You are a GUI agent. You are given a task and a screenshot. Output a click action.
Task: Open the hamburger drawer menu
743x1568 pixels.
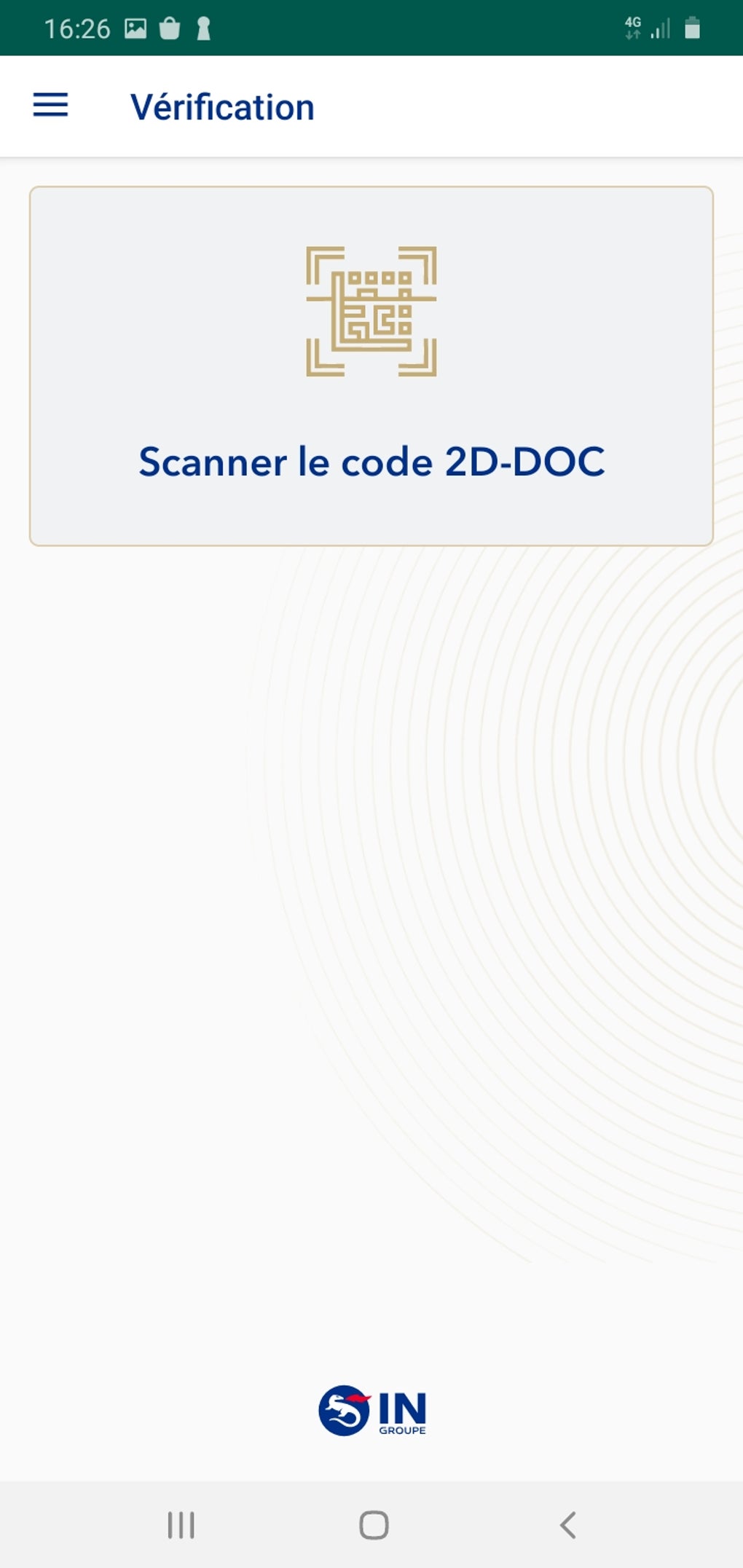(50, 106)
